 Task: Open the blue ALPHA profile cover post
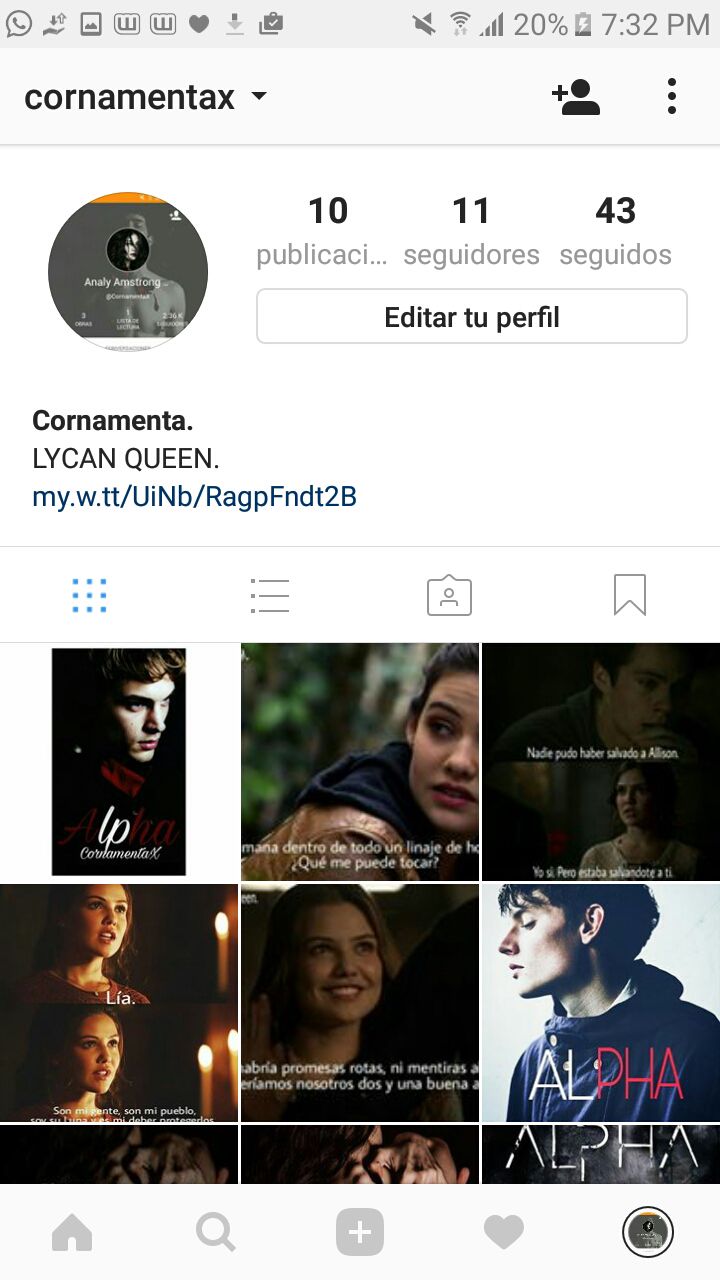click(x=601, y=1002)
